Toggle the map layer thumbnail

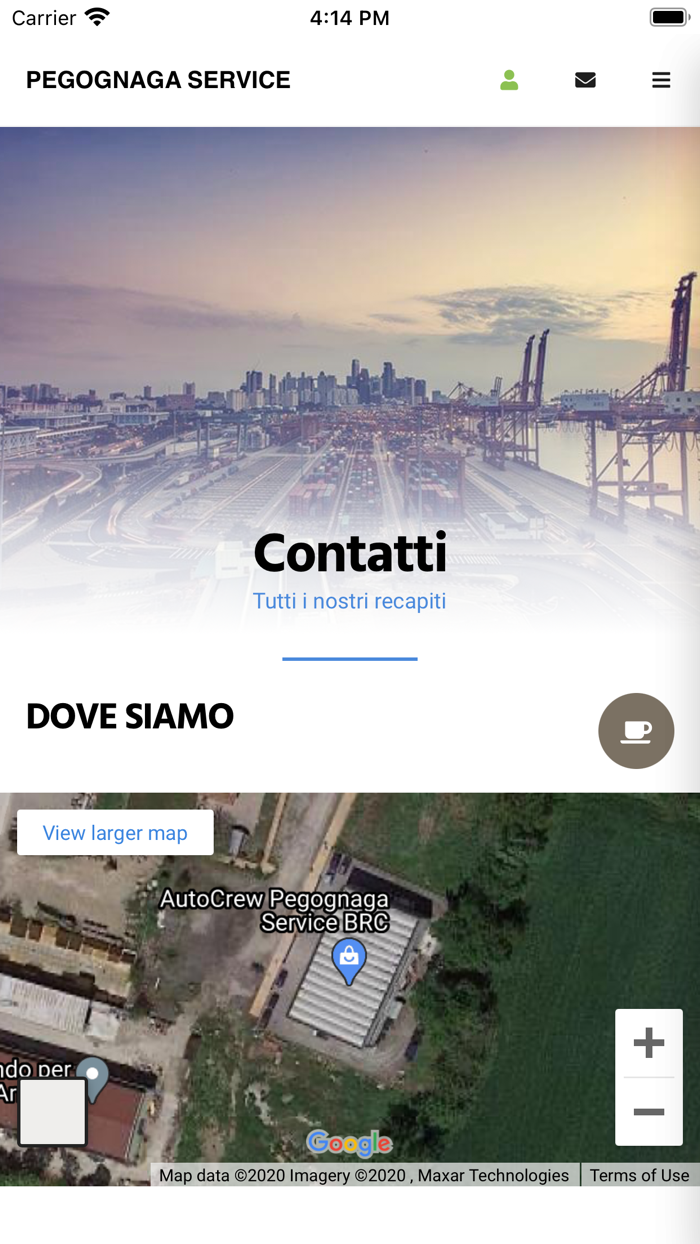(x=53, y=1112)
